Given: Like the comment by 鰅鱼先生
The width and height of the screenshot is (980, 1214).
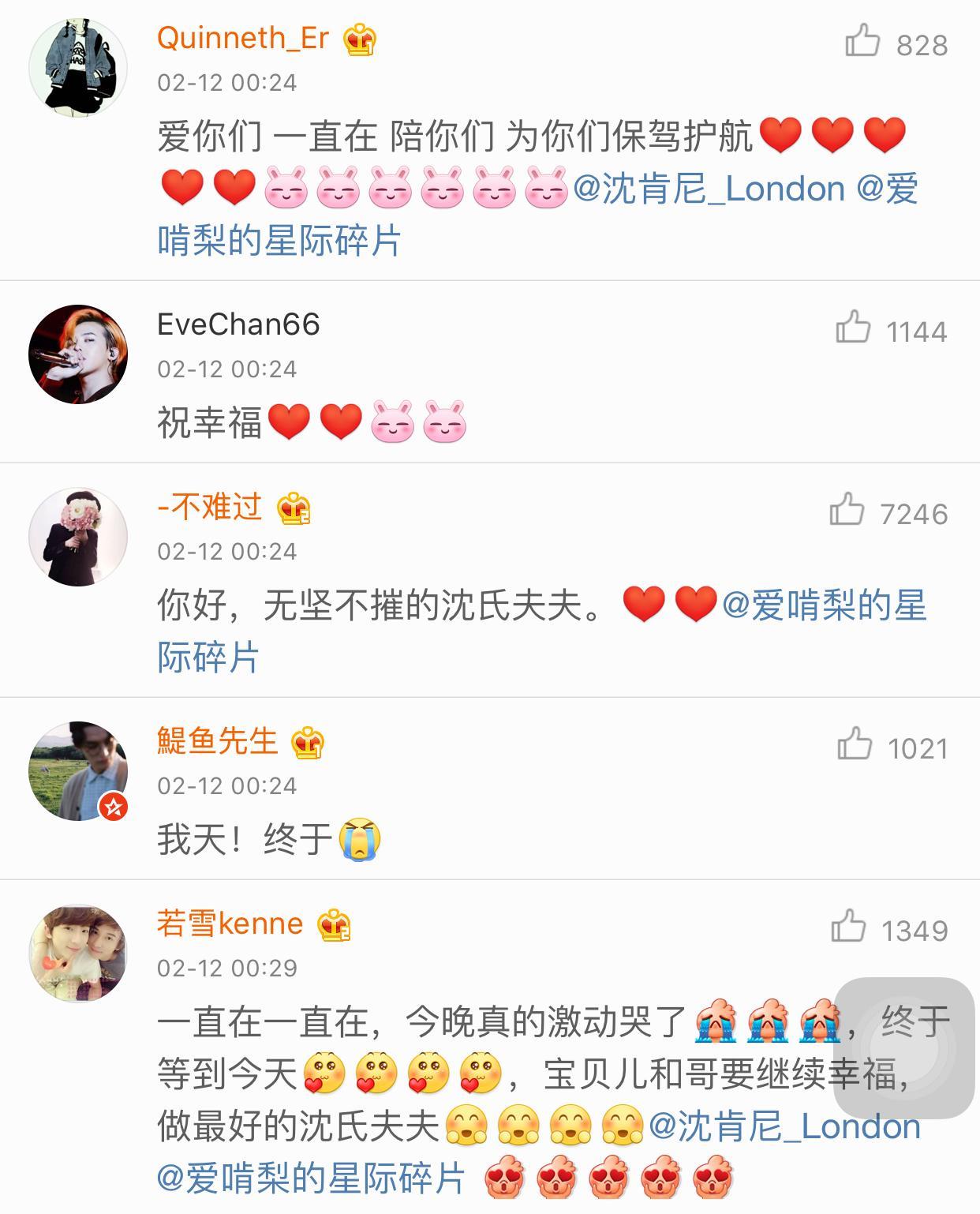Looking at the screenshot, I should (855, 744).
